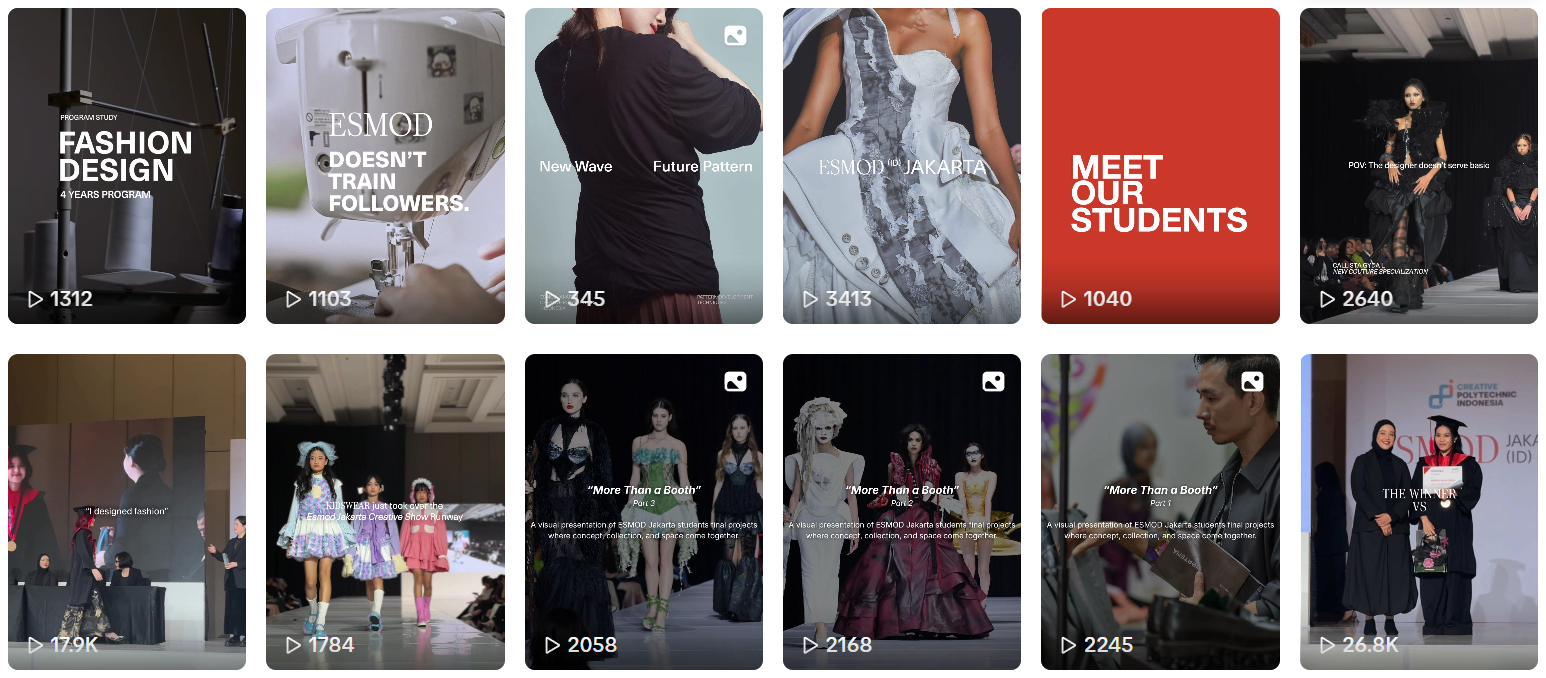This screenshot has width=1546, height=678.
Task: Play the Kidswear runway video
Action: point(385,511)
